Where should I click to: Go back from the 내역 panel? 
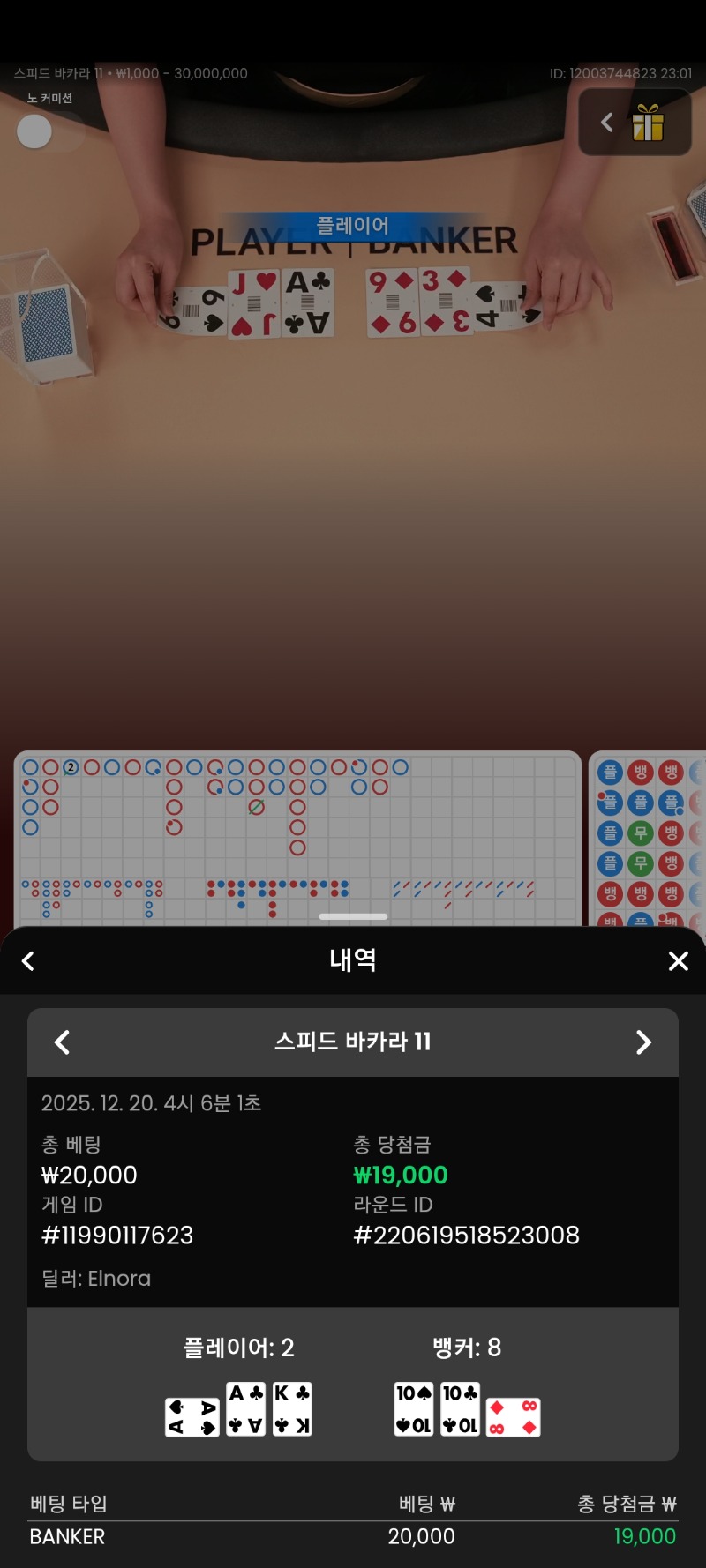click(x=28, y=961)
